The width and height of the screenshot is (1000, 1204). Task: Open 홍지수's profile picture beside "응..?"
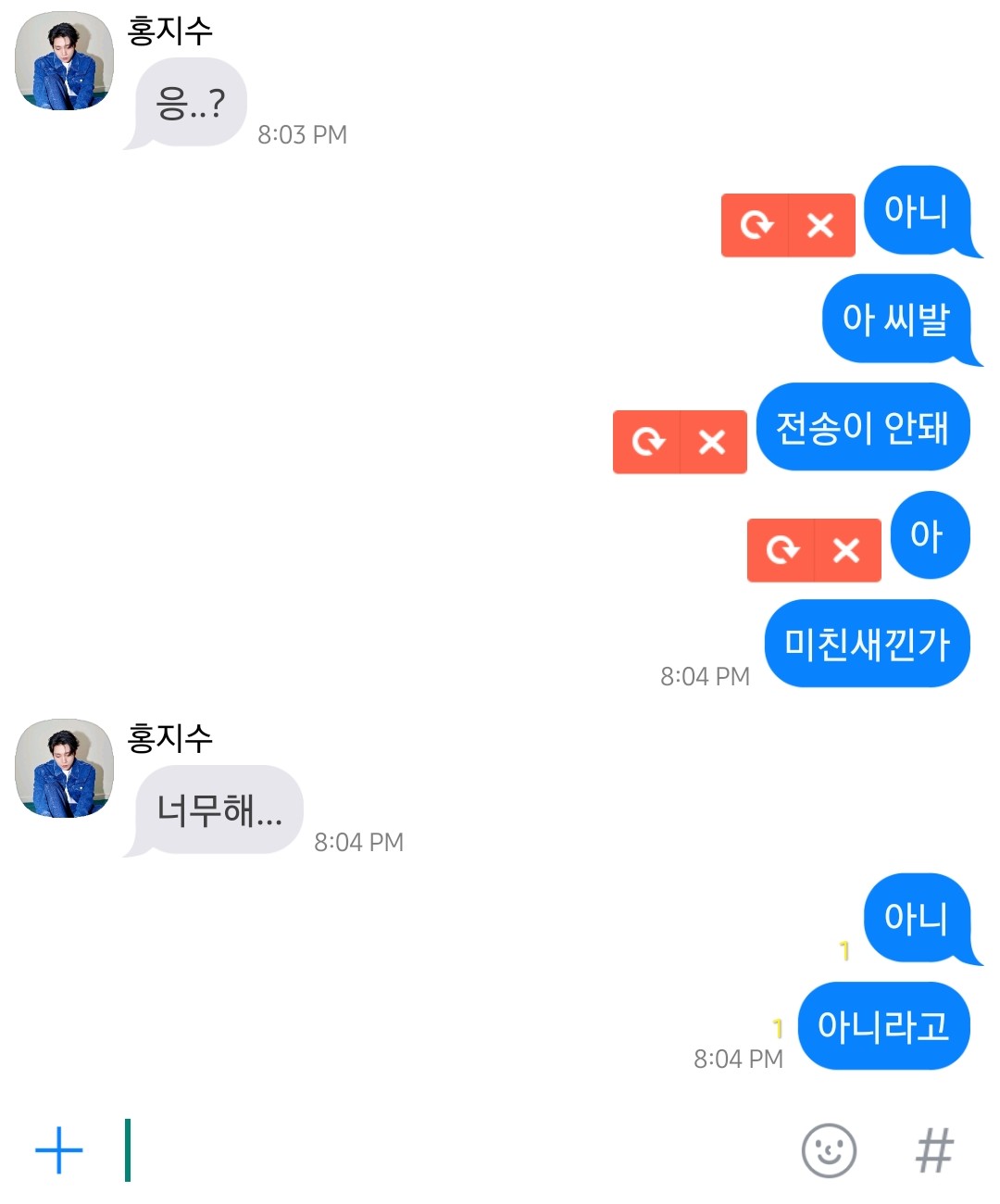(x=64, y=61)
